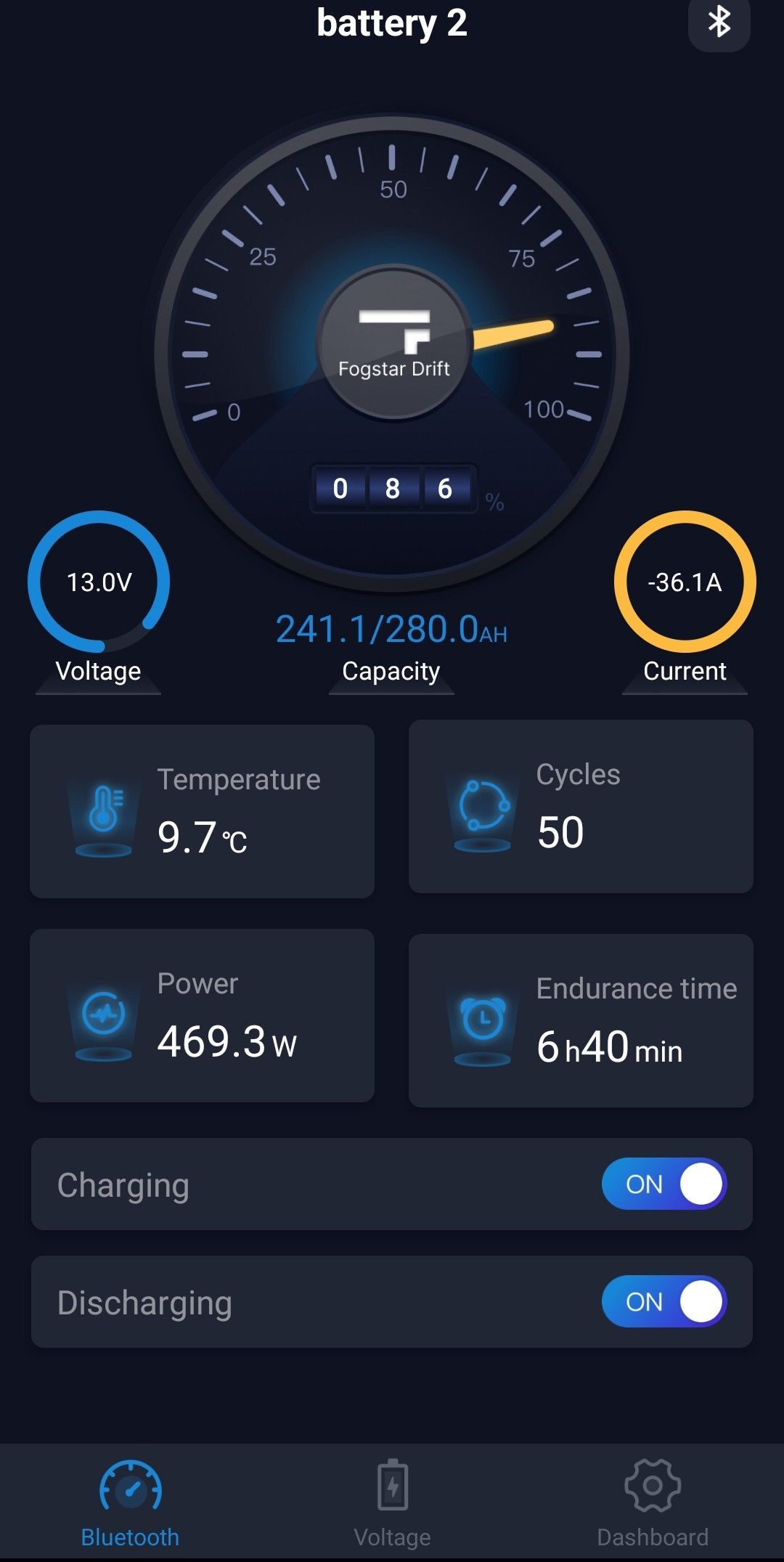
Task: Disable the Discharging switch
Action: 663,1301
